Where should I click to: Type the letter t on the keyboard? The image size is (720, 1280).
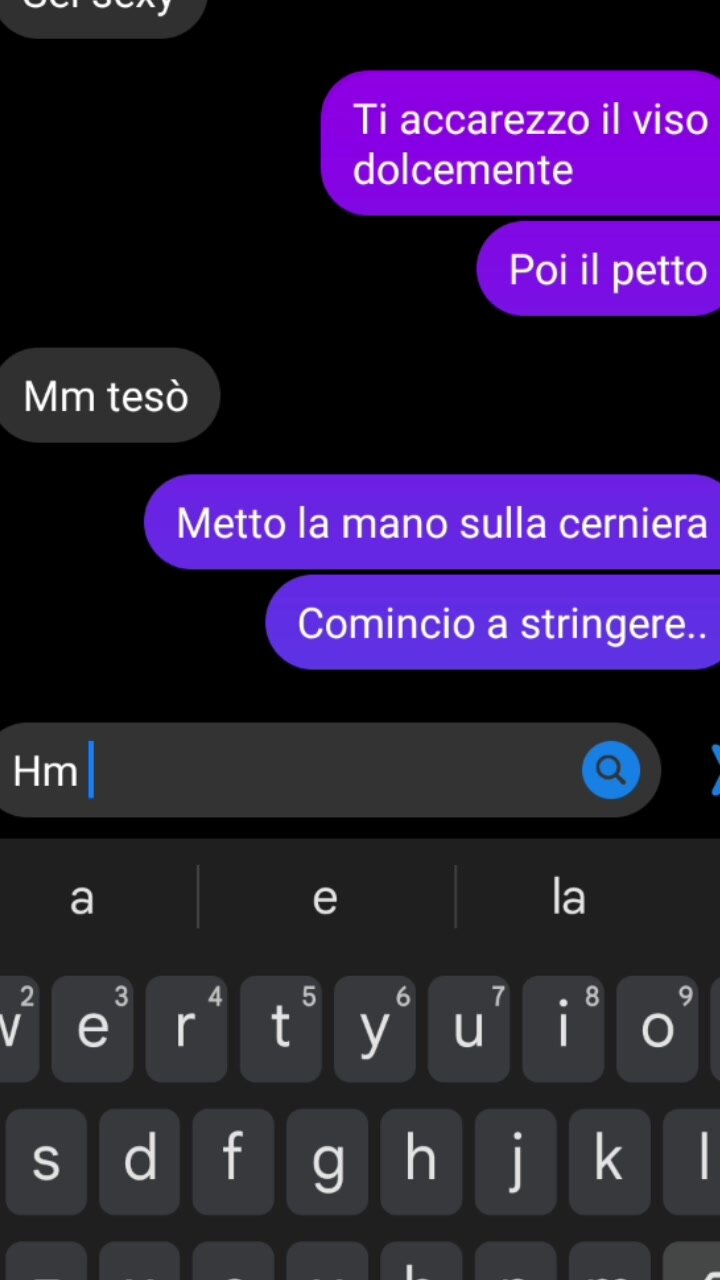click(281, 1028)
